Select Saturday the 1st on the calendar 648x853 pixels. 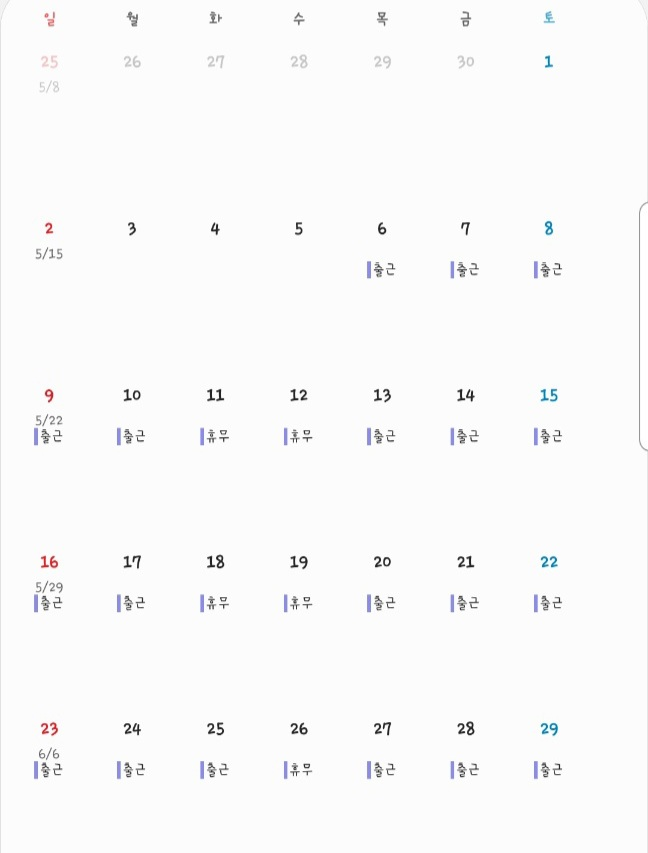coord(548,62)
